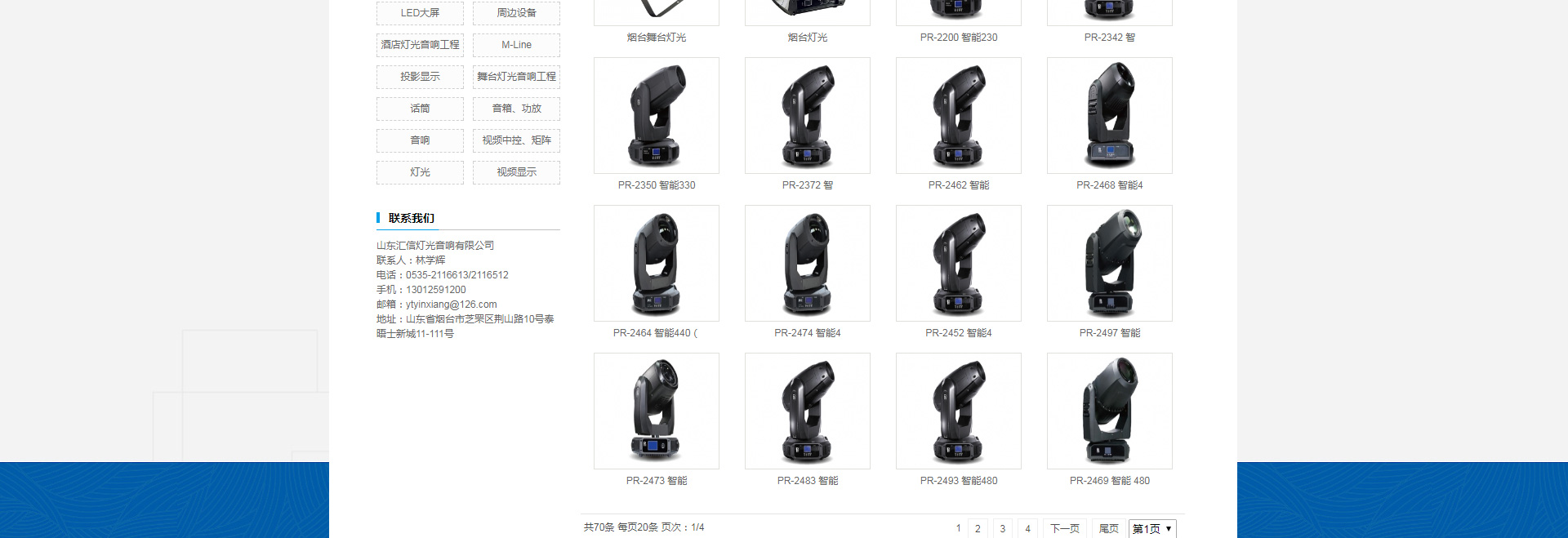View product PR-2464 智能440

(x=656, y=264)
